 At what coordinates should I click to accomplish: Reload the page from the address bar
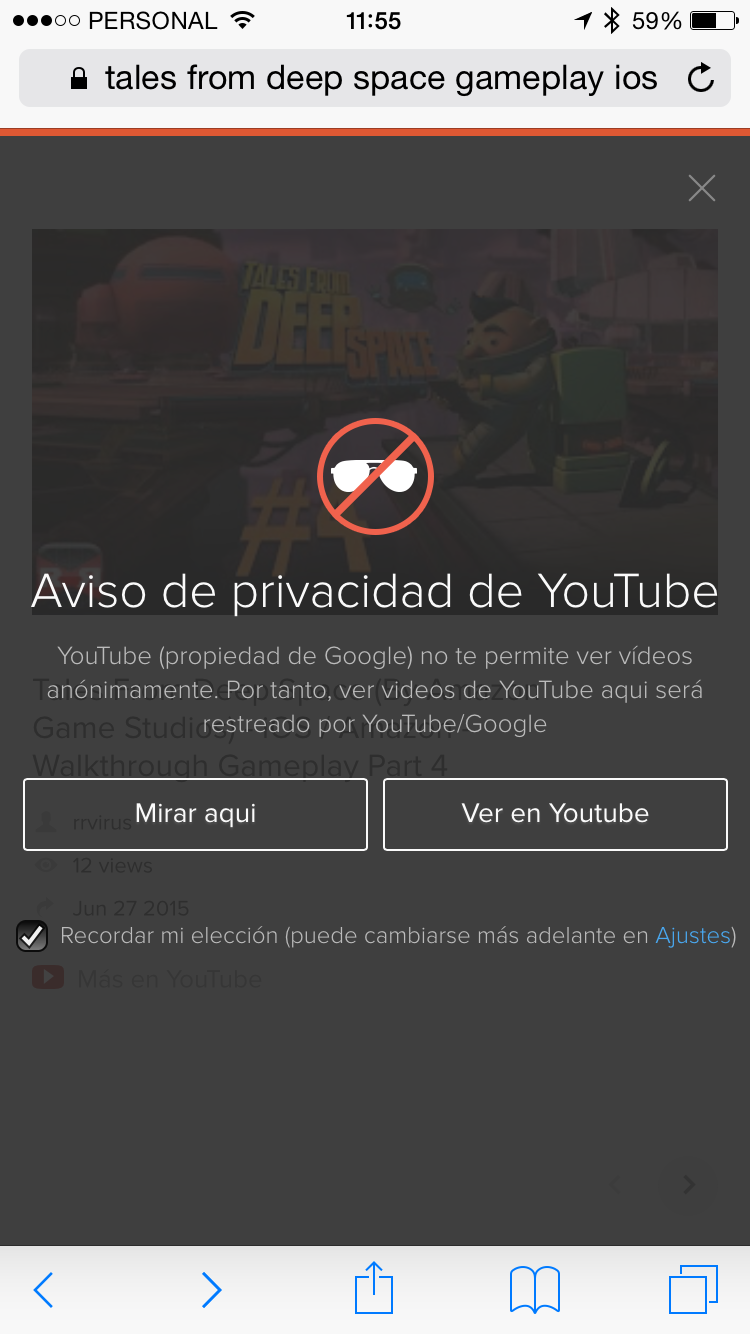click(701, 78)
